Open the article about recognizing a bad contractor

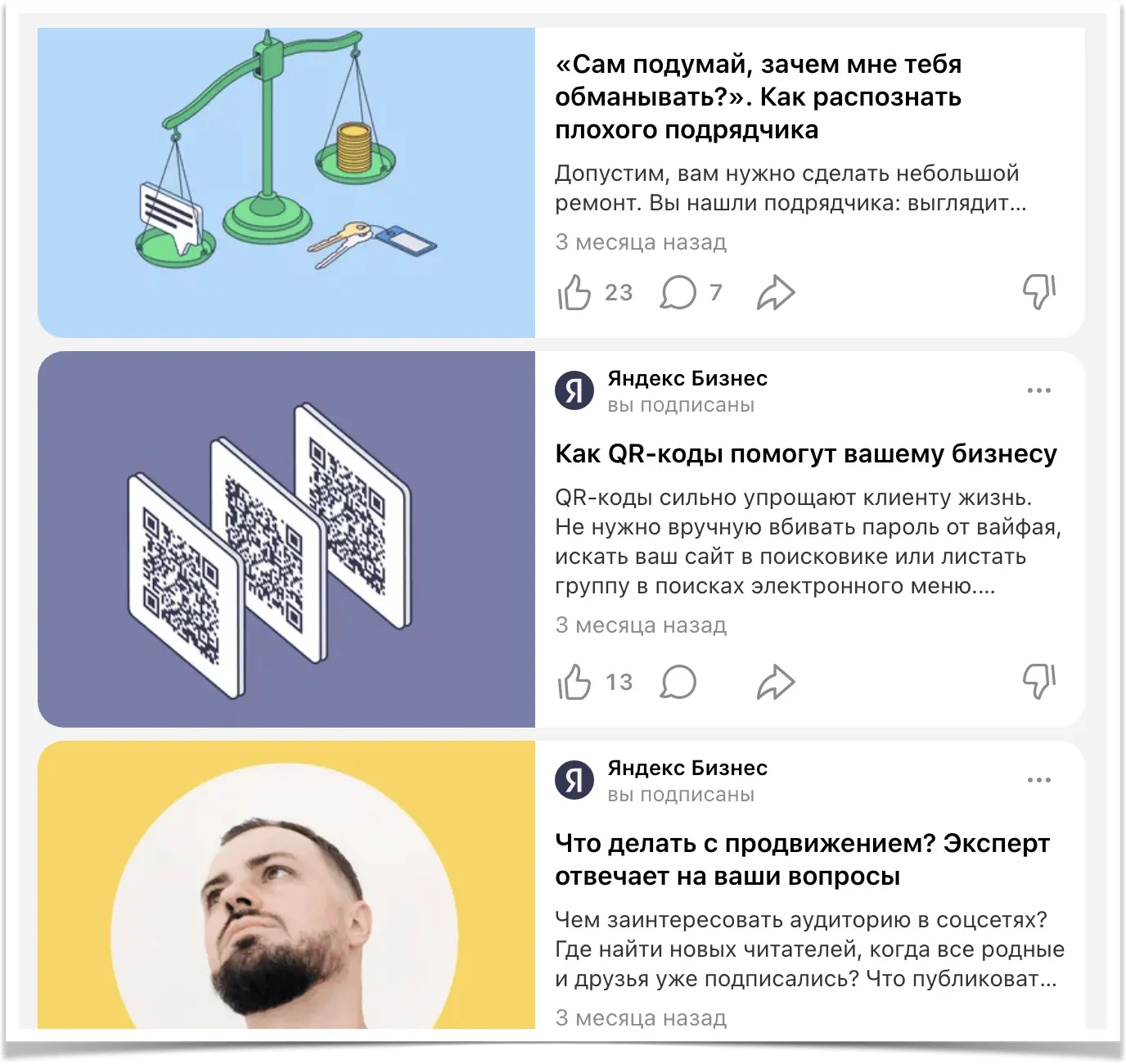tap(758, 97)
